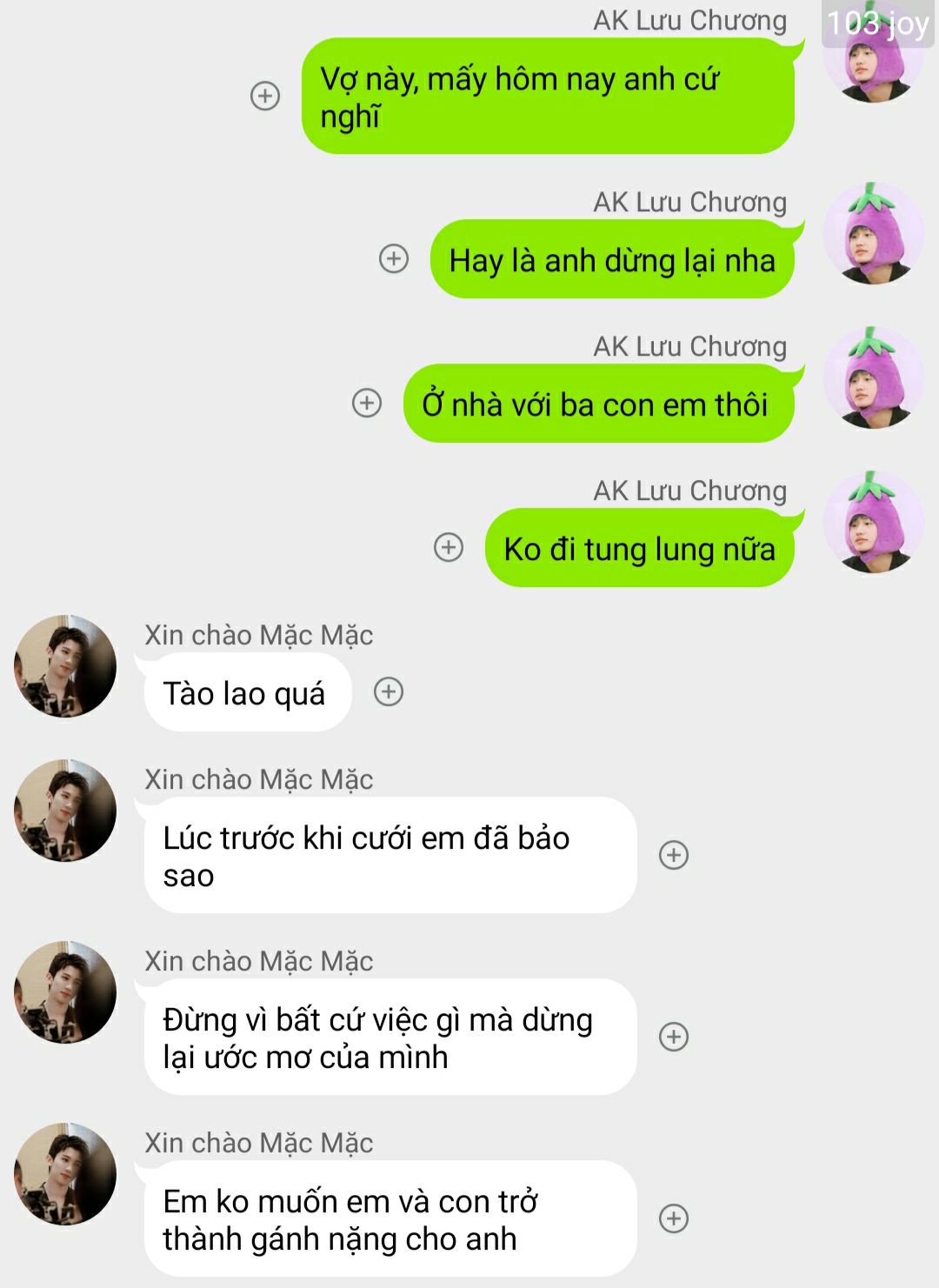This screenshot has height=1288, width=939.
Task: Tap plus icon beside "Tào lao quá" message
Action: pos(389,692)
